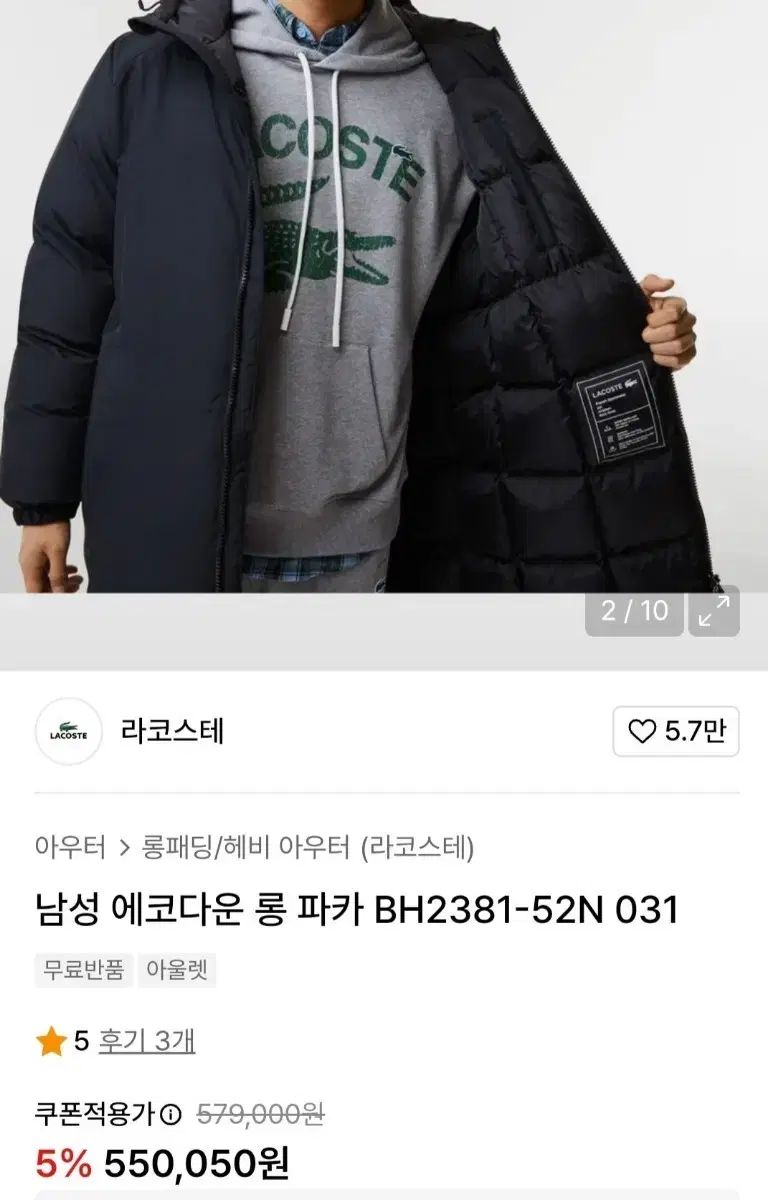This screenshot has width=768, height=1200.
Task: Open the 아우터 category breadcrumb
Action: [x=70, y=848]
